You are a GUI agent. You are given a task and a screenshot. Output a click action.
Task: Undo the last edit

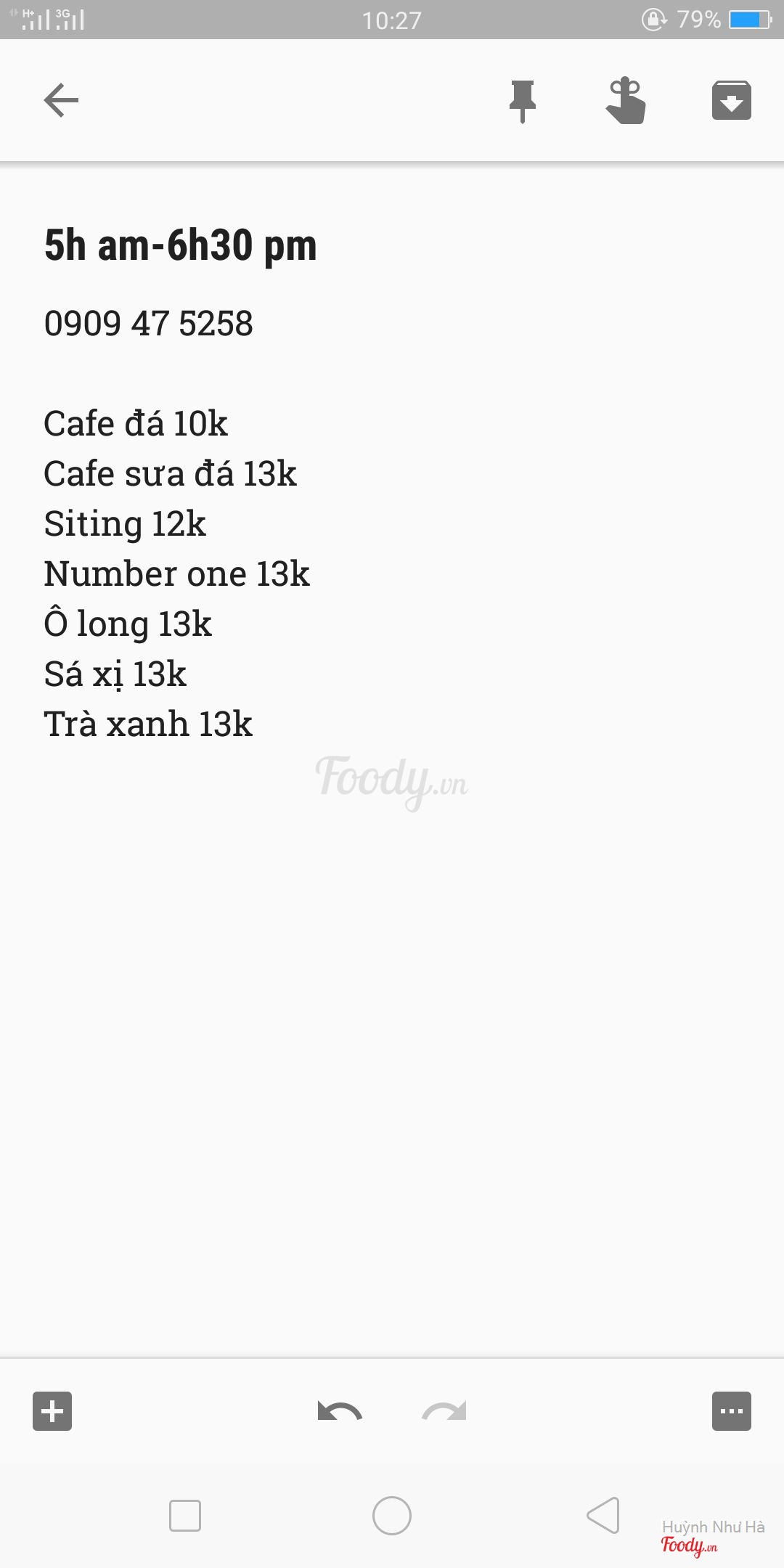click(339, 1411)
